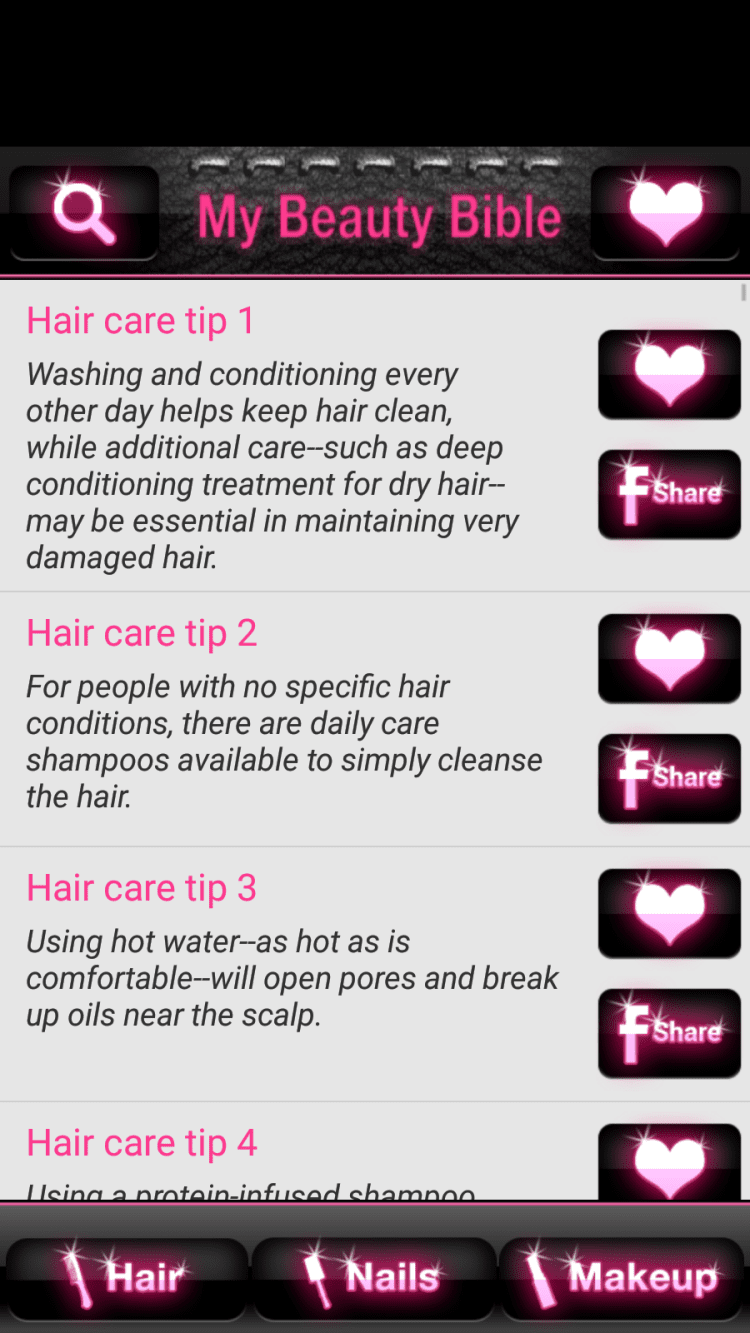This screenshot has height=1333, width=750.
Task: Switch to the Makeup tab
Action: pos(621,1278)
